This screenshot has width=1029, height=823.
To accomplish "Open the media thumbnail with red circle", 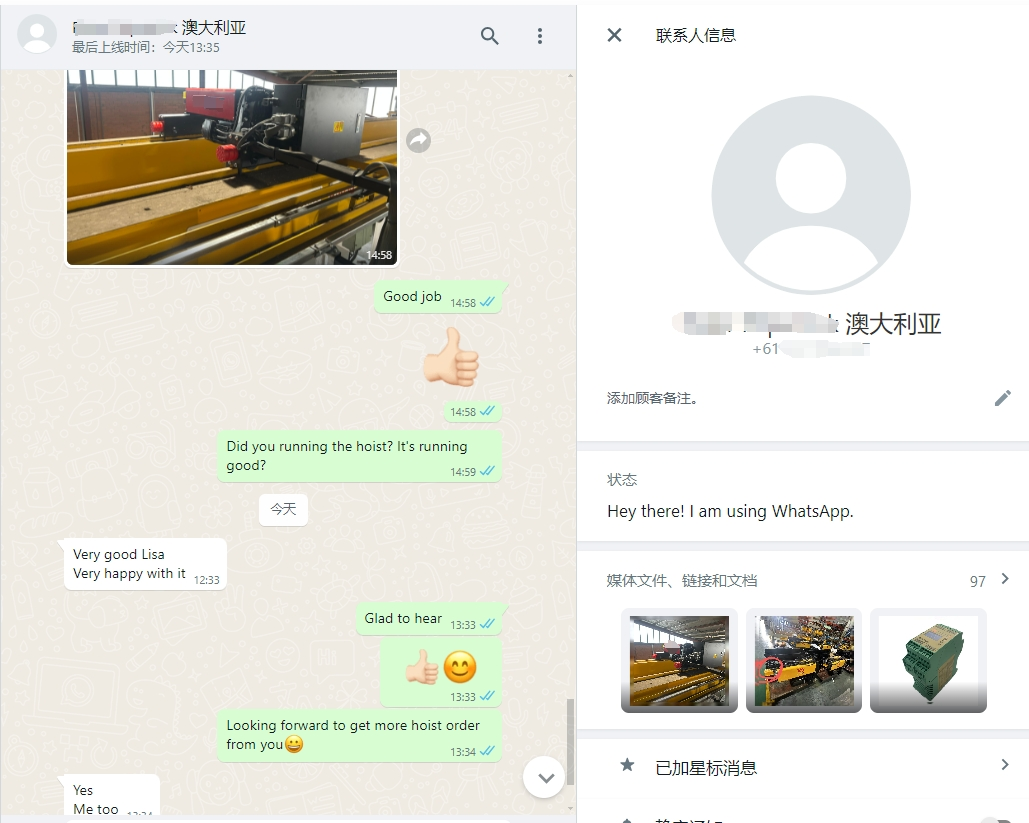I will pyautogui.click(x=803, y=660).
